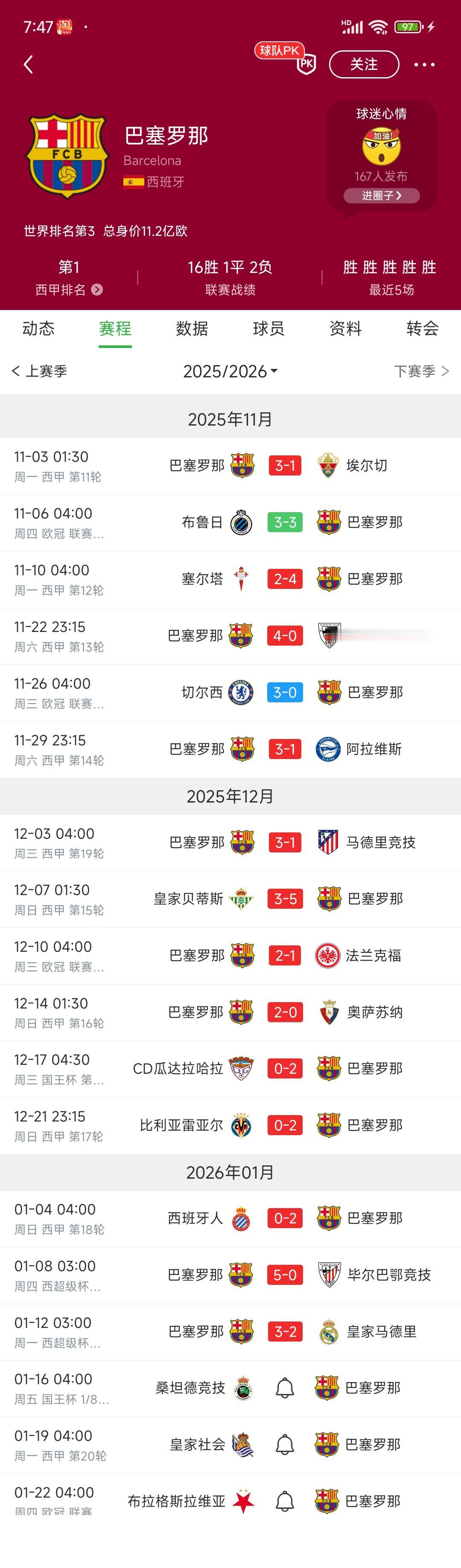
Task: Expand the 2025/2026 season dropdown
Action: (x=230, y=371)
